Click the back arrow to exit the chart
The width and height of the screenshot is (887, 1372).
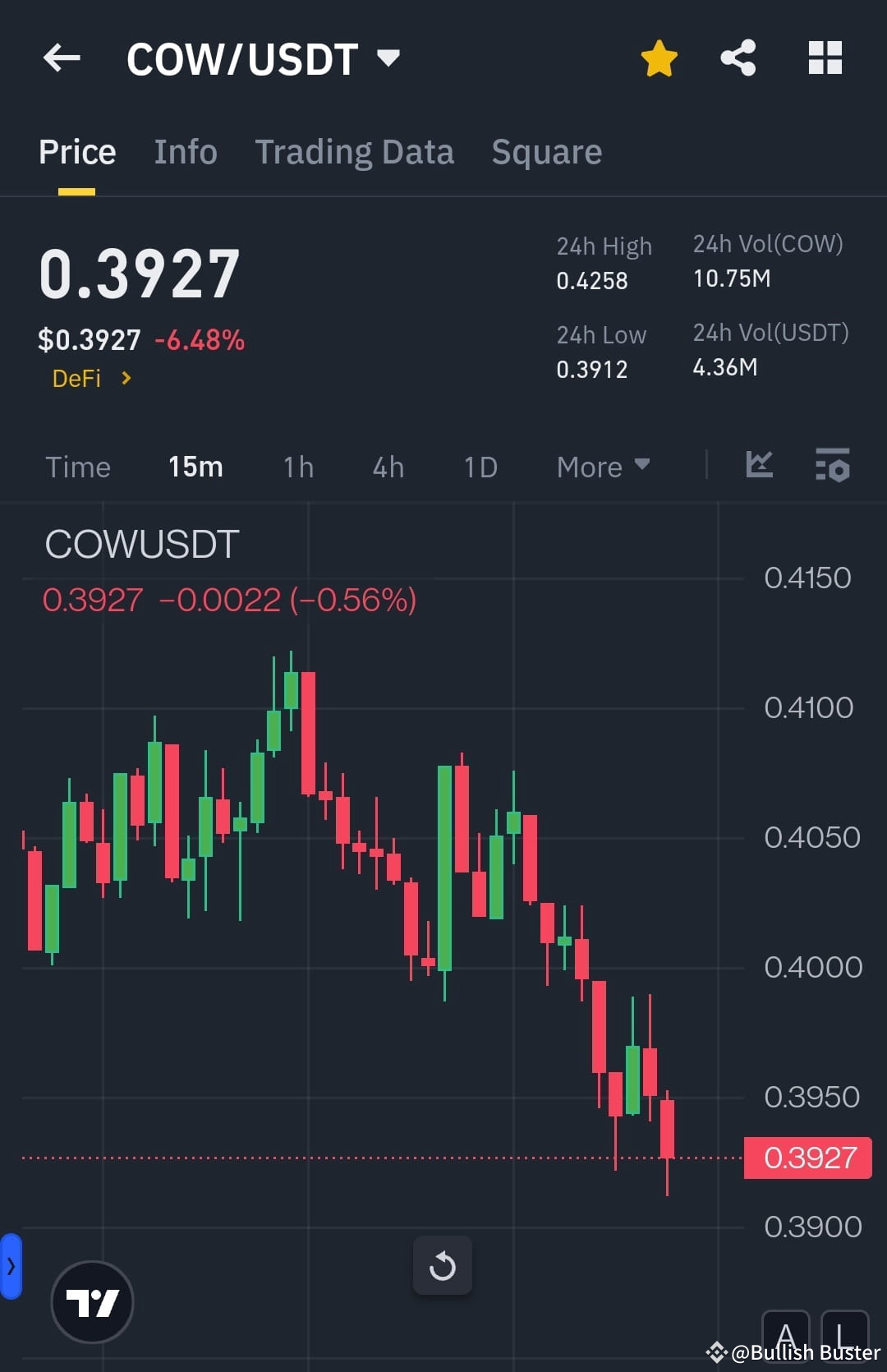click(x=62, y=58)
